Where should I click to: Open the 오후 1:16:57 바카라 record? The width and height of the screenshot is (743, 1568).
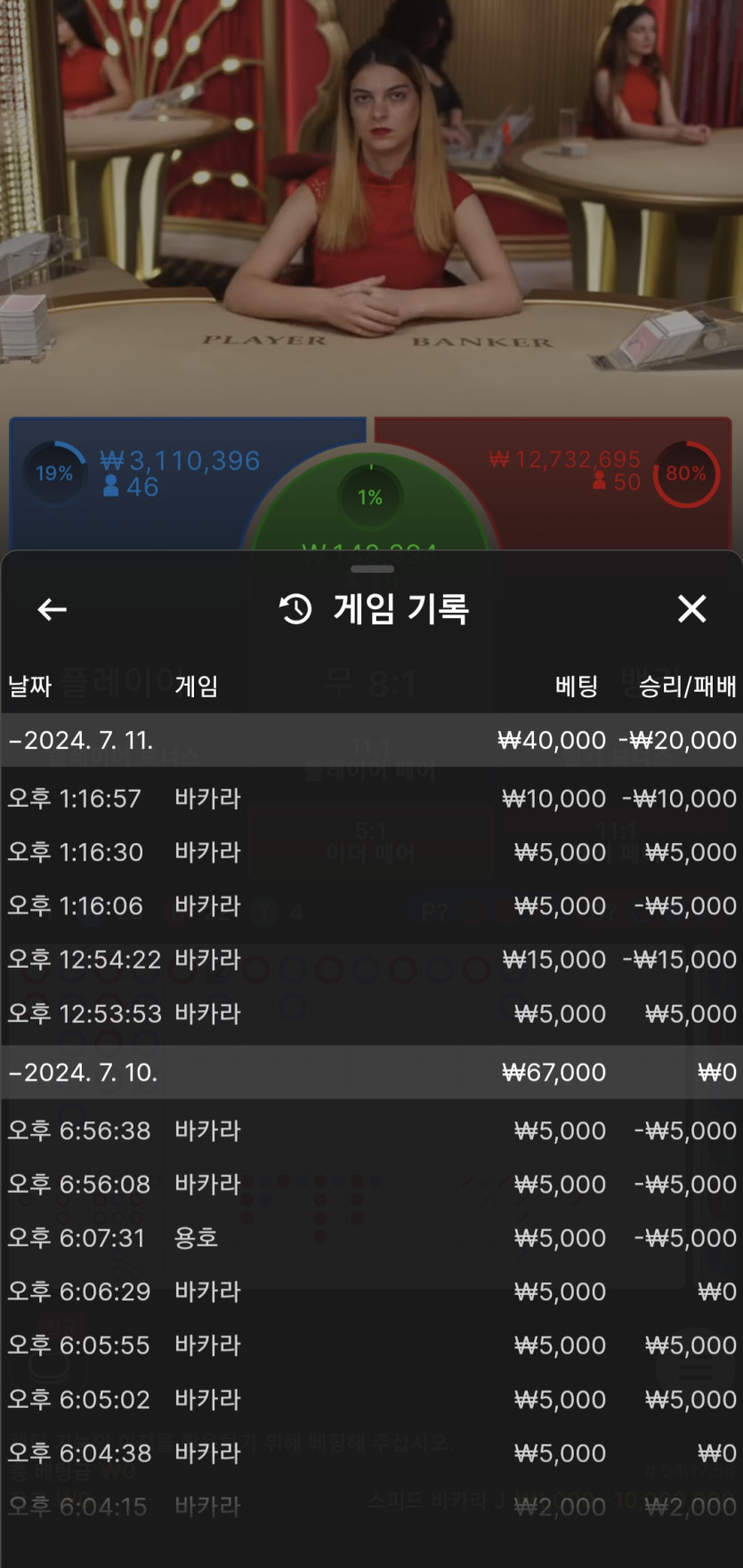pos(371,799)
